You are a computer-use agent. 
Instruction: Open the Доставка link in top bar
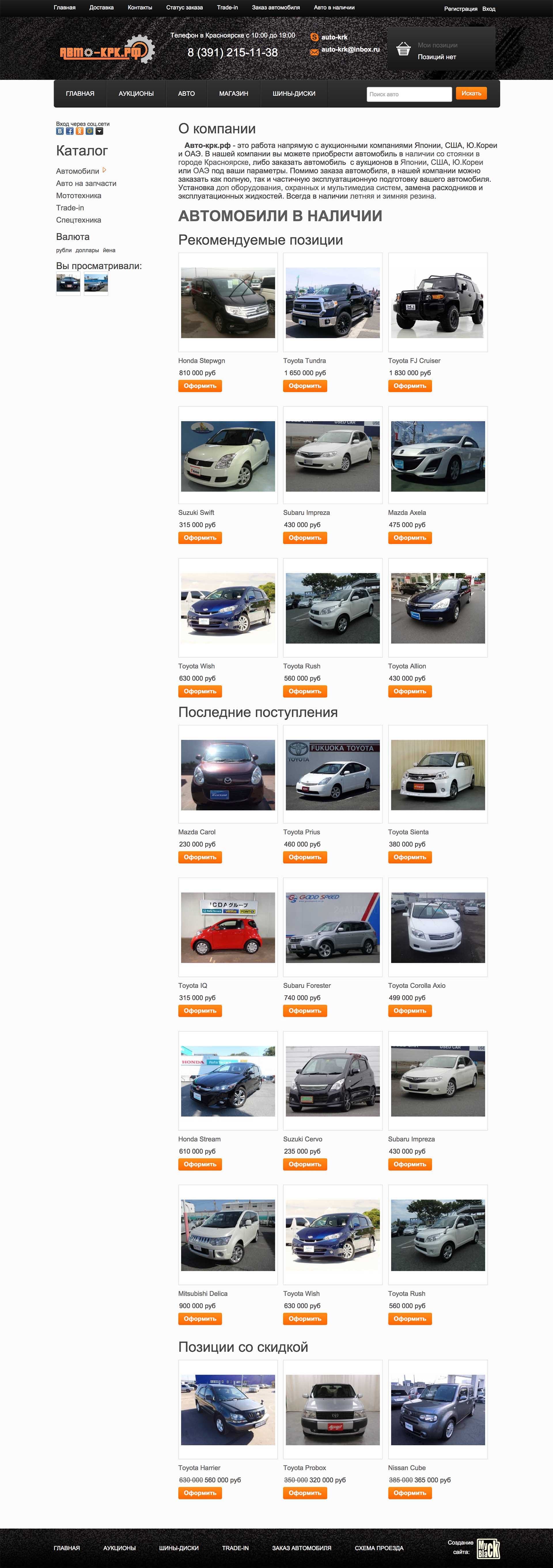[101, 7]
